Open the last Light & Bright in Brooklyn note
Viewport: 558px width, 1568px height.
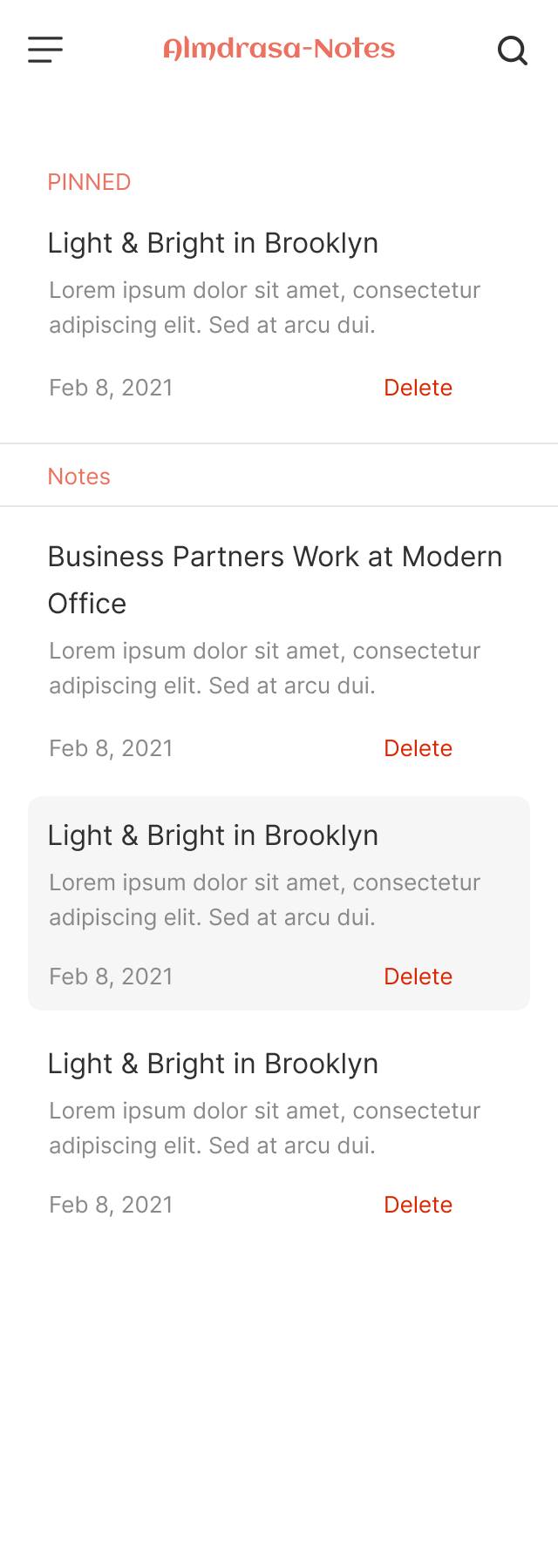click(x=213, y=1064)
